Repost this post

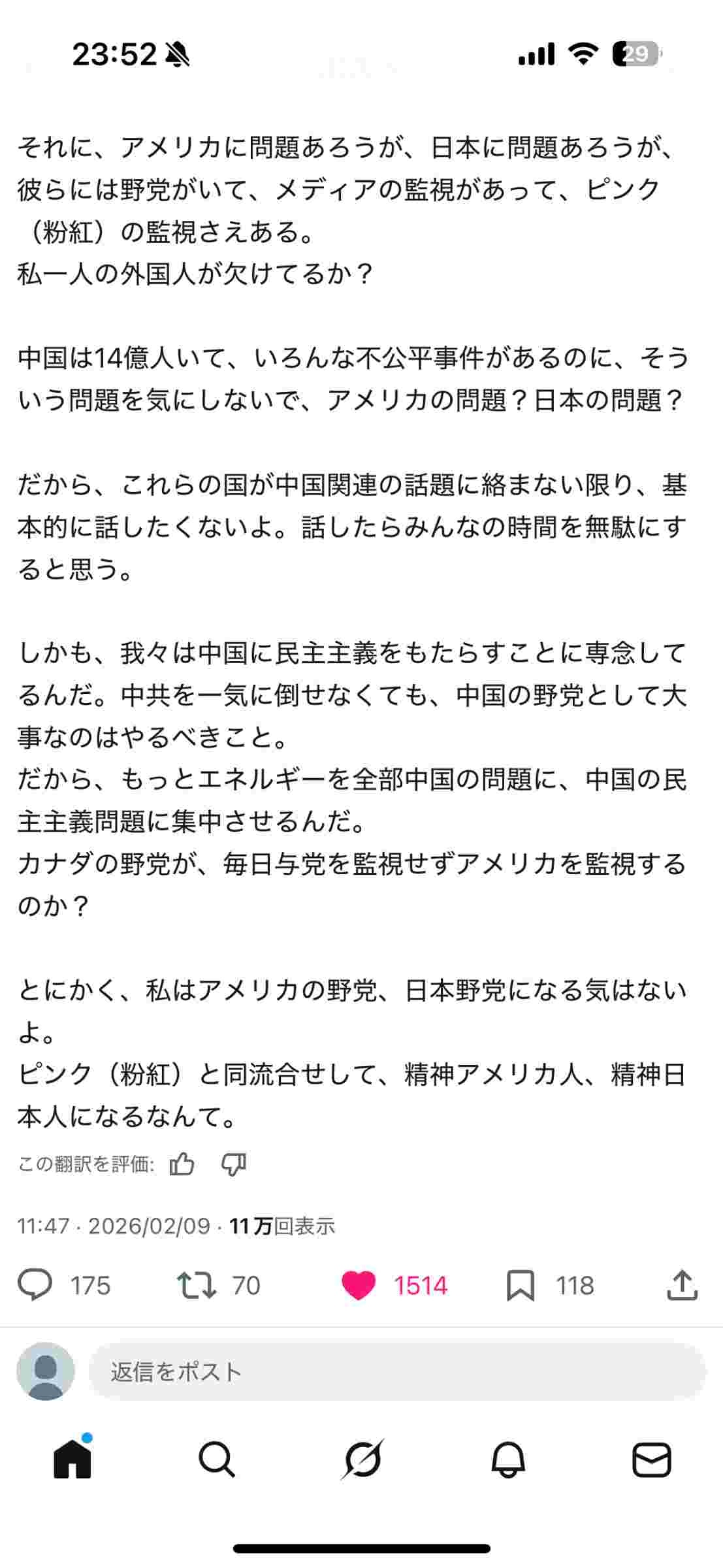click(x=196, y=1285)
